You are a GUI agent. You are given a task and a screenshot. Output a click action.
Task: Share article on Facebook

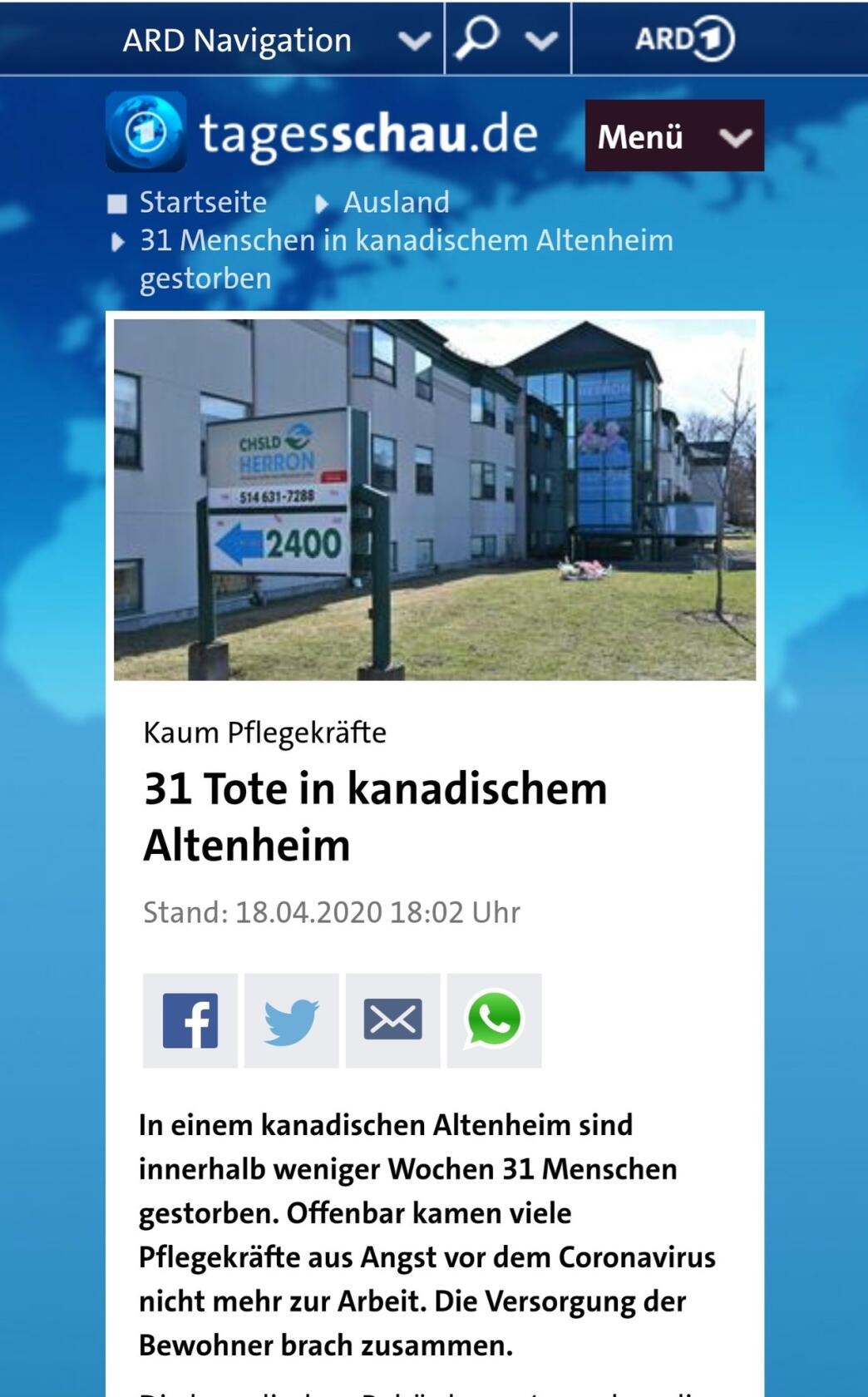coord(190,1020)
